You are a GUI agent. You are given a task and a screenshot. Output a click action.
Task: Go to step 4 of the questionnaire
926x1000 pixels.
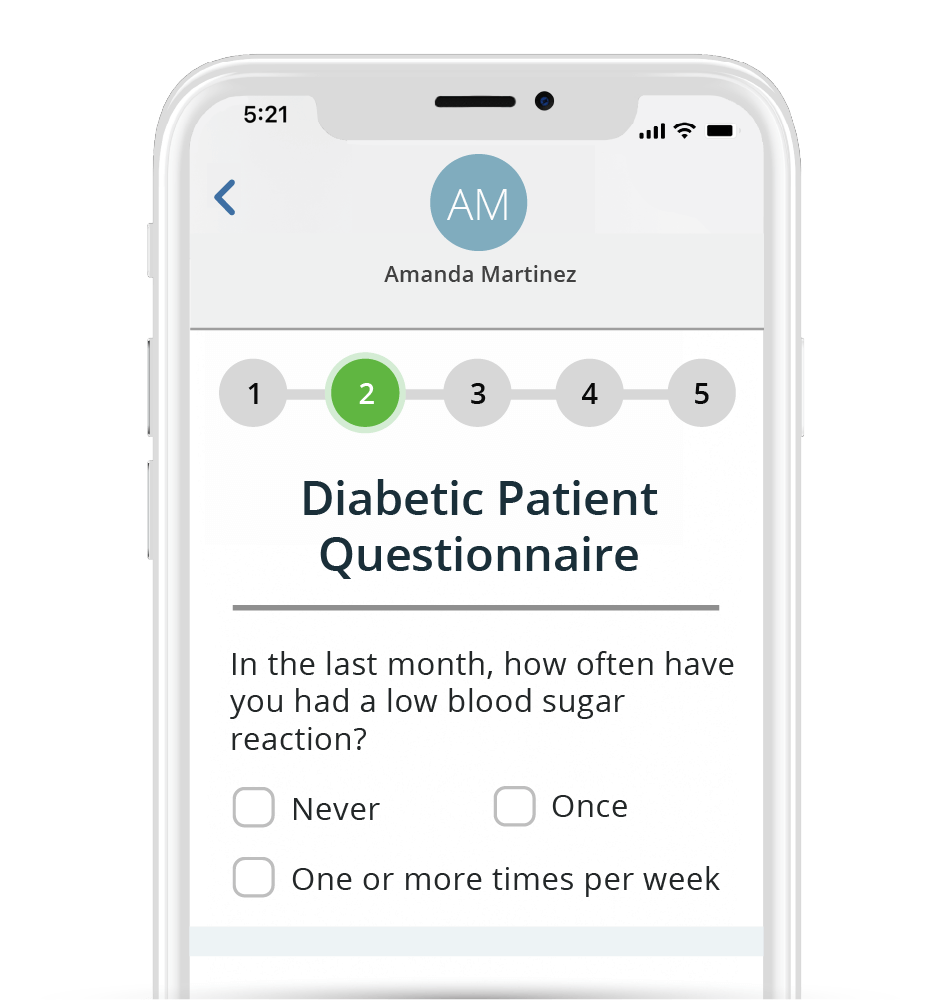tap(589, 394)
